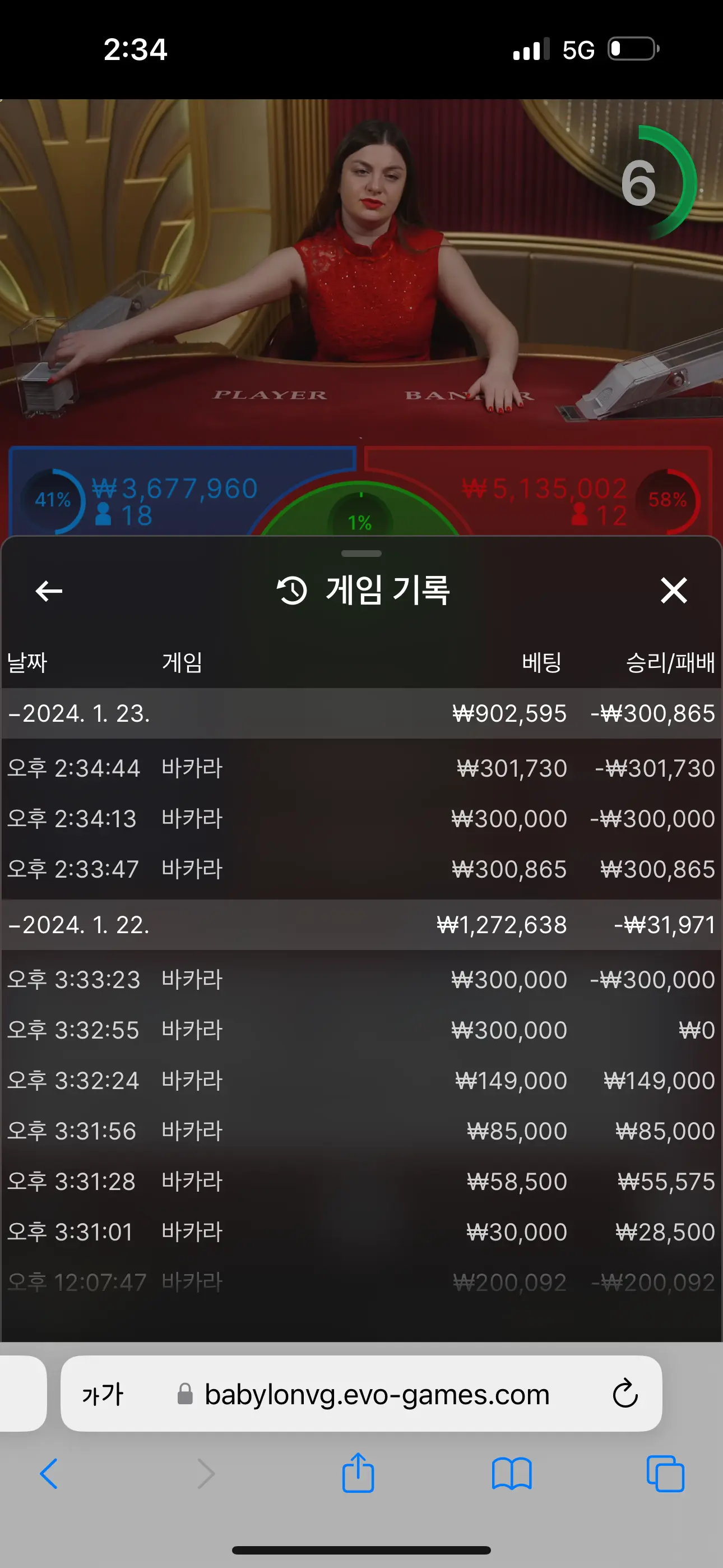Screen dimensions: 723x1568
Task: Open the 오후 3:31:56 바카라 record
Action: (361, 1131)
